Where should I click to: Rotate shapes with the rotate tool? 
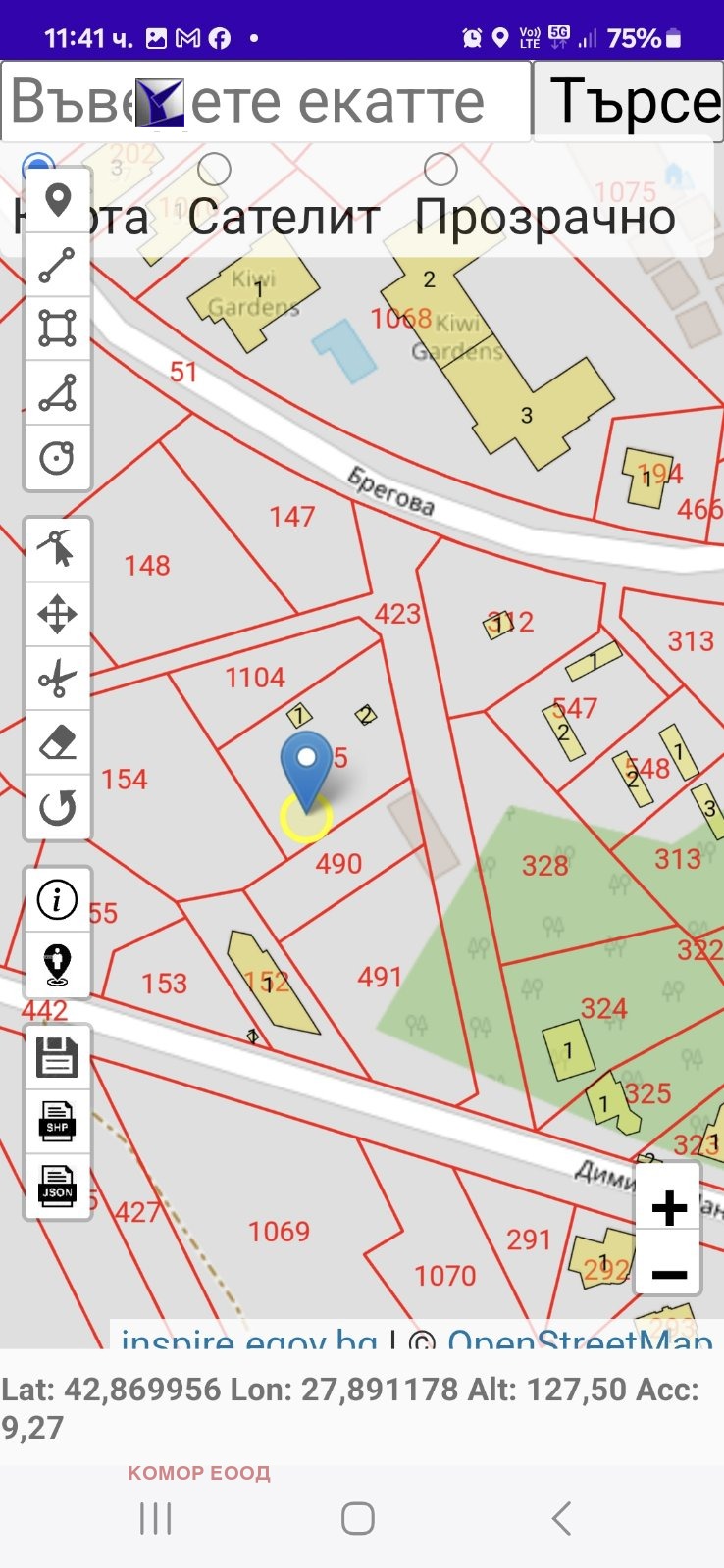click(58, 807)
